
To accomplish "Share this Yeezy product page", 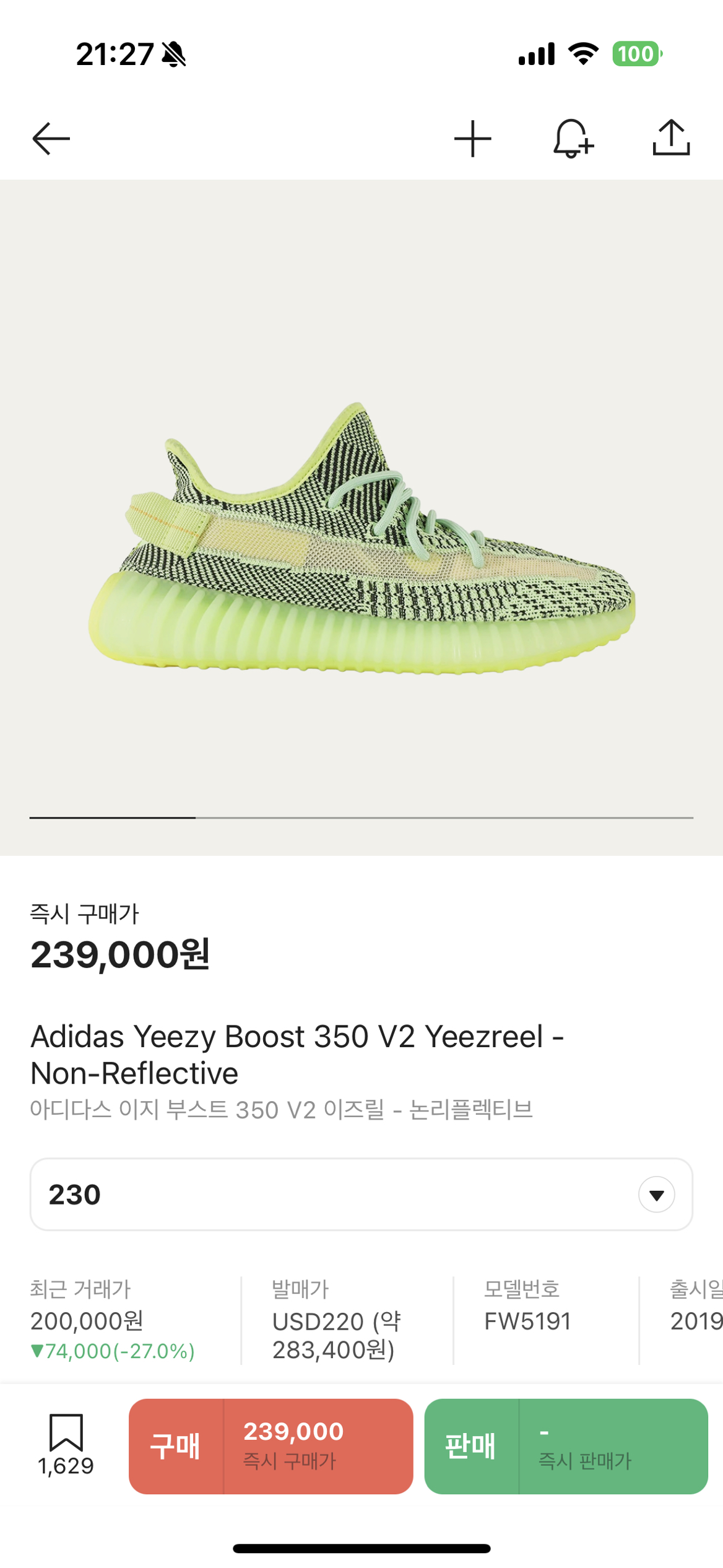I will pos(671,137).
